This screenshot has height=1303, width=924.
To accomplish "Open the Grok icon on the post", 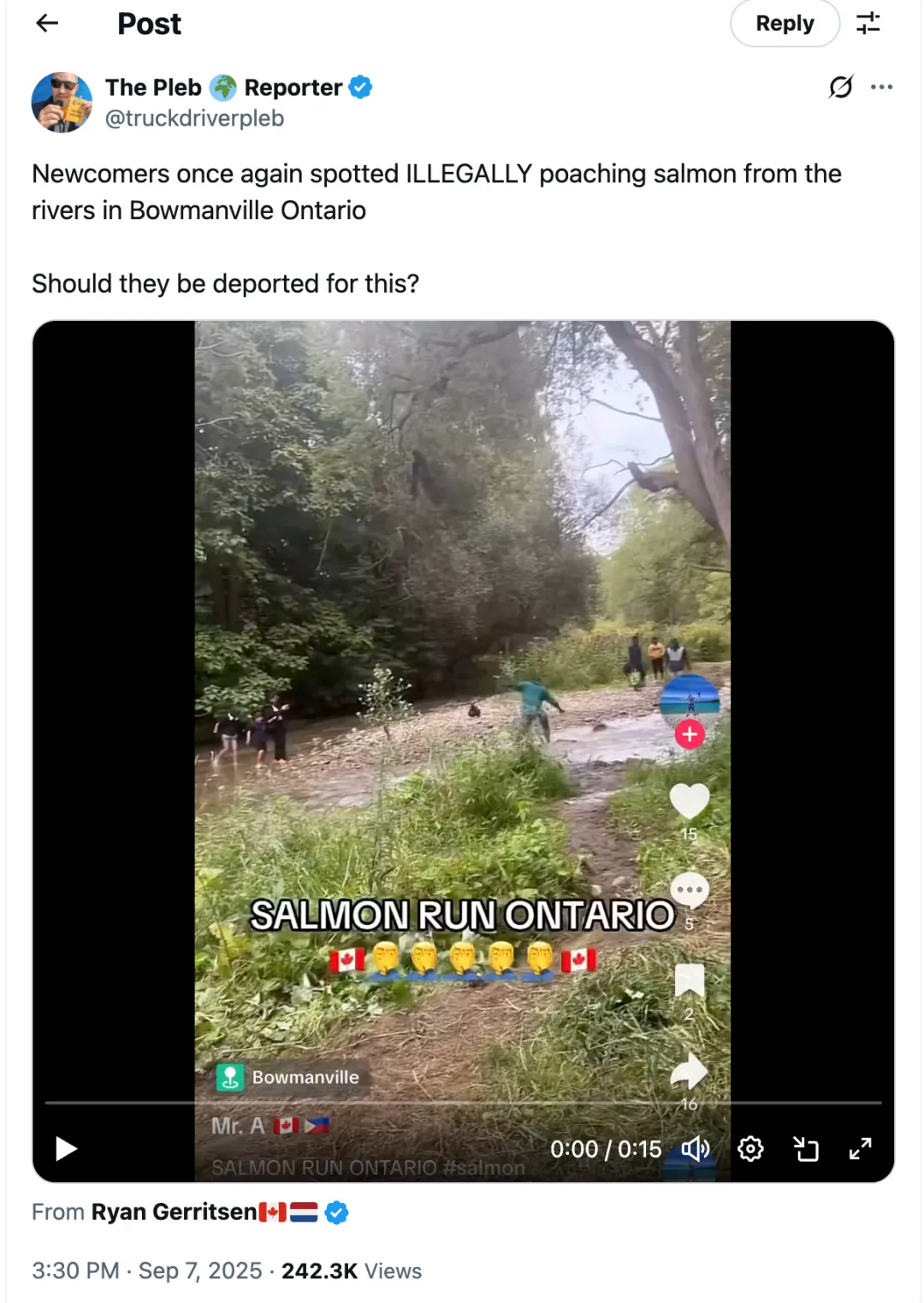I will [840, 87].
